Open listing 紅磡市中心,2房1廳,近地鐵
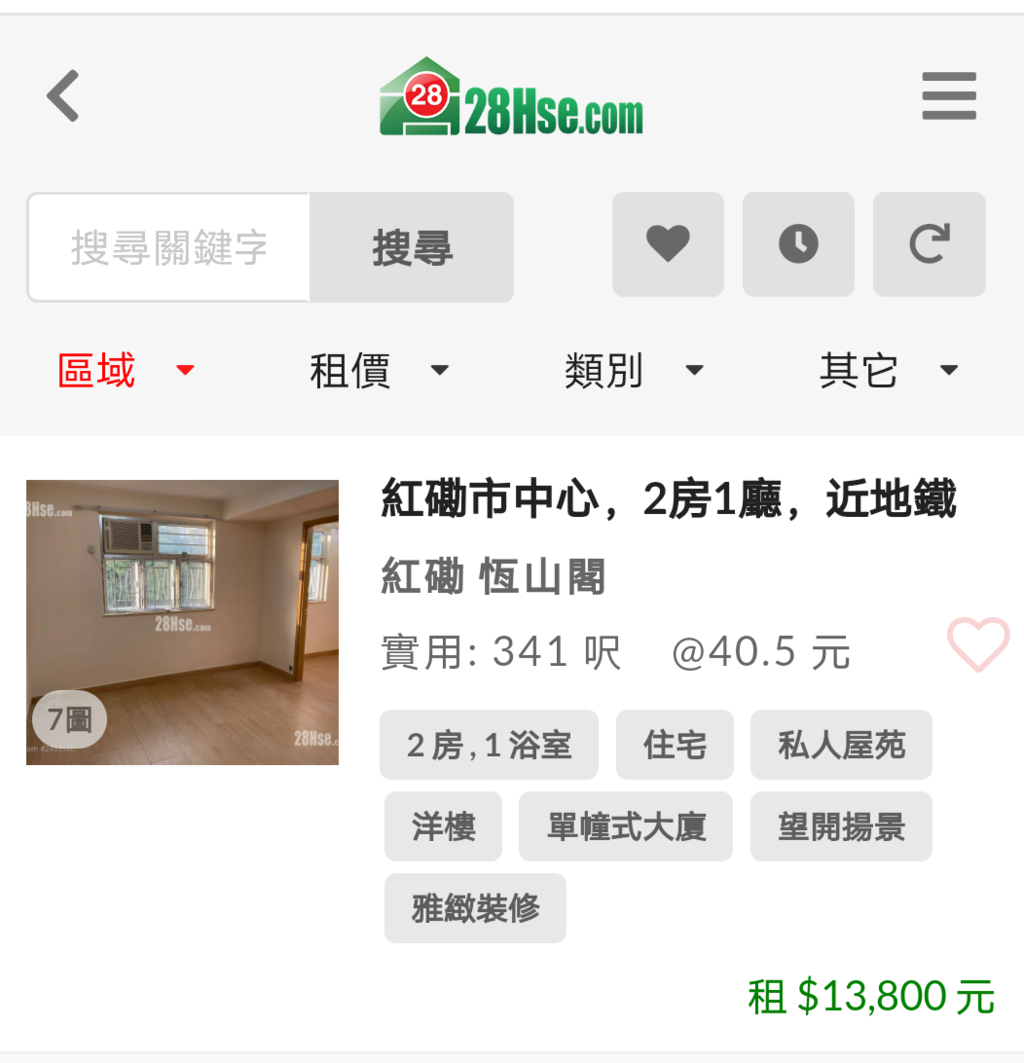This screenshot has width=1024, height=1063. 668,500
